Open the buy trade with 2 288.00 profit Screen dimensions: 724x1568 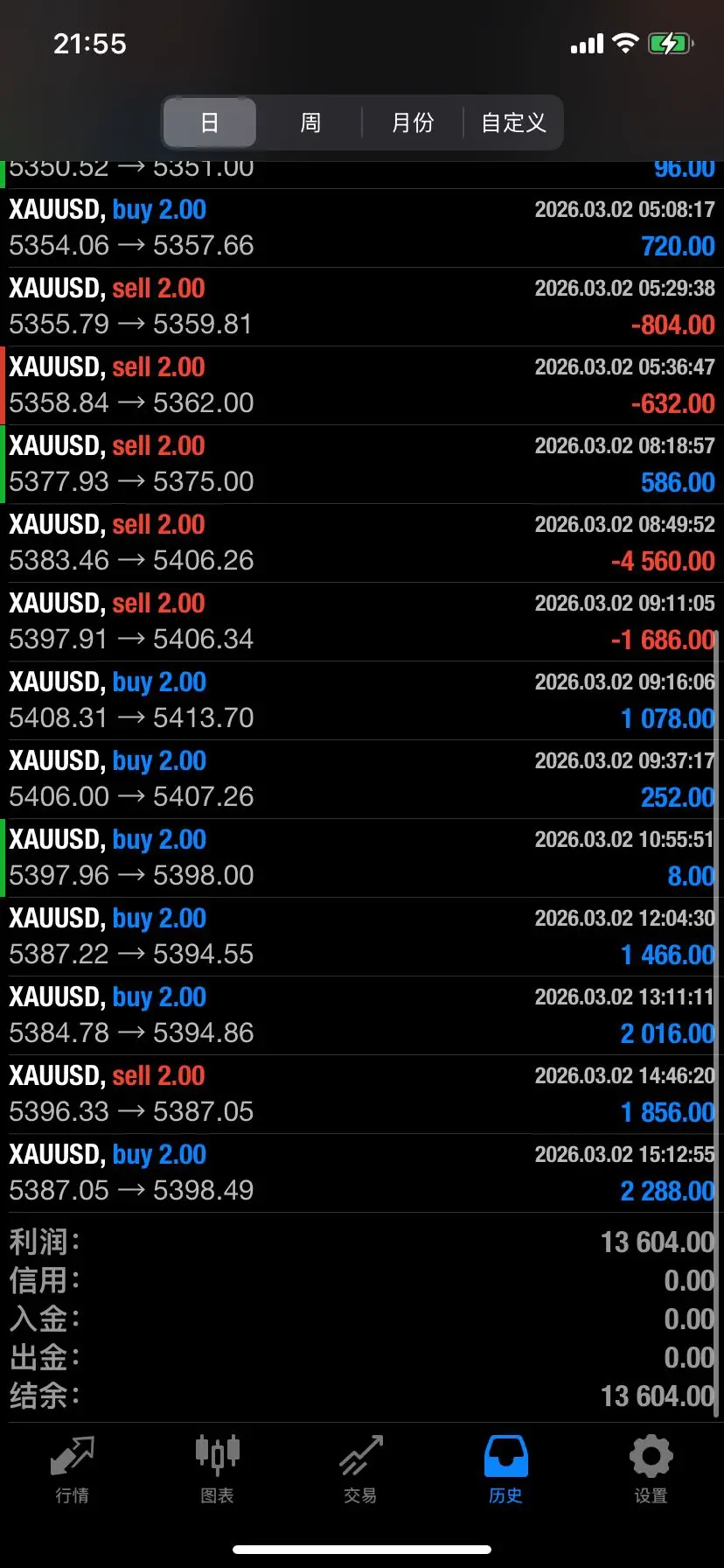[x=362, y=1172]
